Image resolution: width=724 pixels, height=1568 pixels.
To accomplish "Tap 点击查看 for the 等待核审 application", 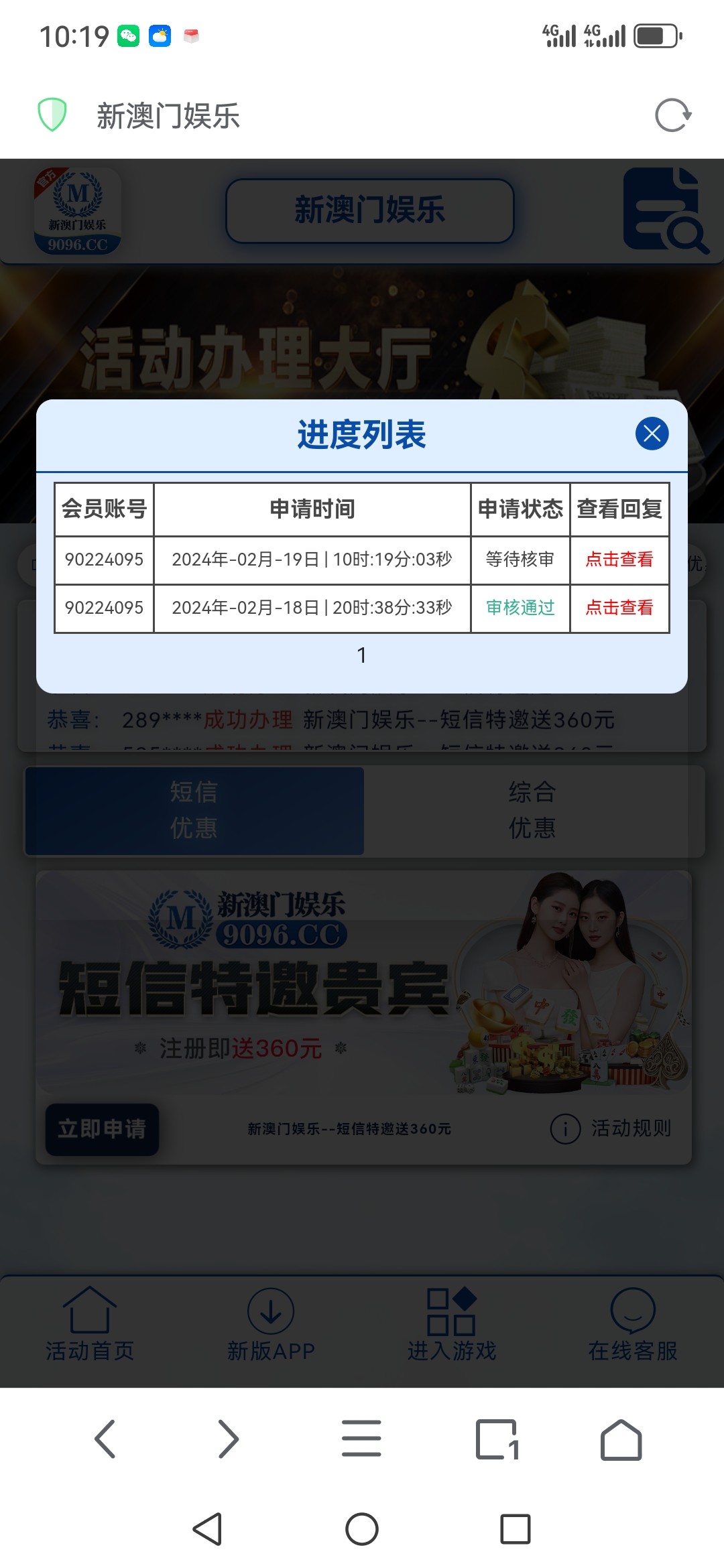I will 619,560.
